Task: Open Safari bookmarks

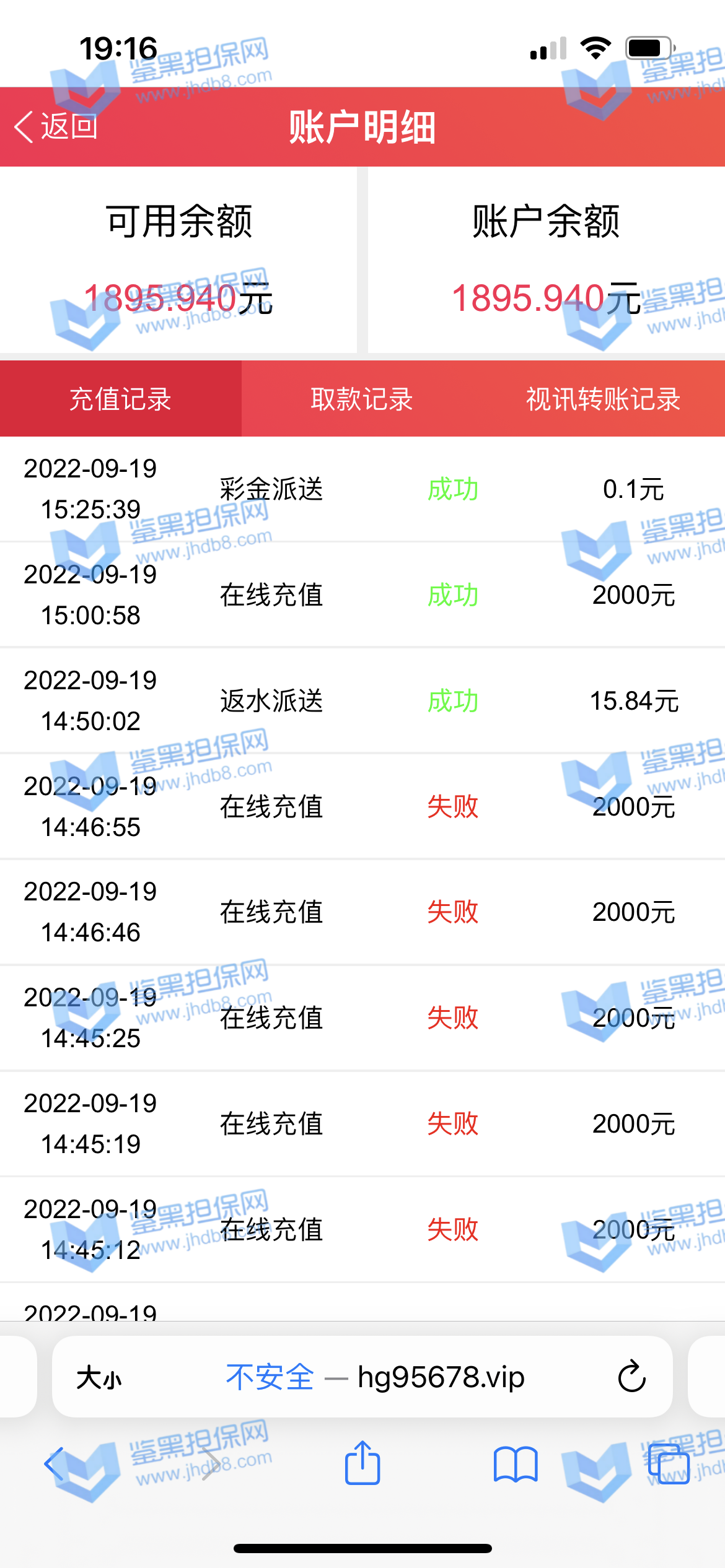Action: click(516, 1464)
